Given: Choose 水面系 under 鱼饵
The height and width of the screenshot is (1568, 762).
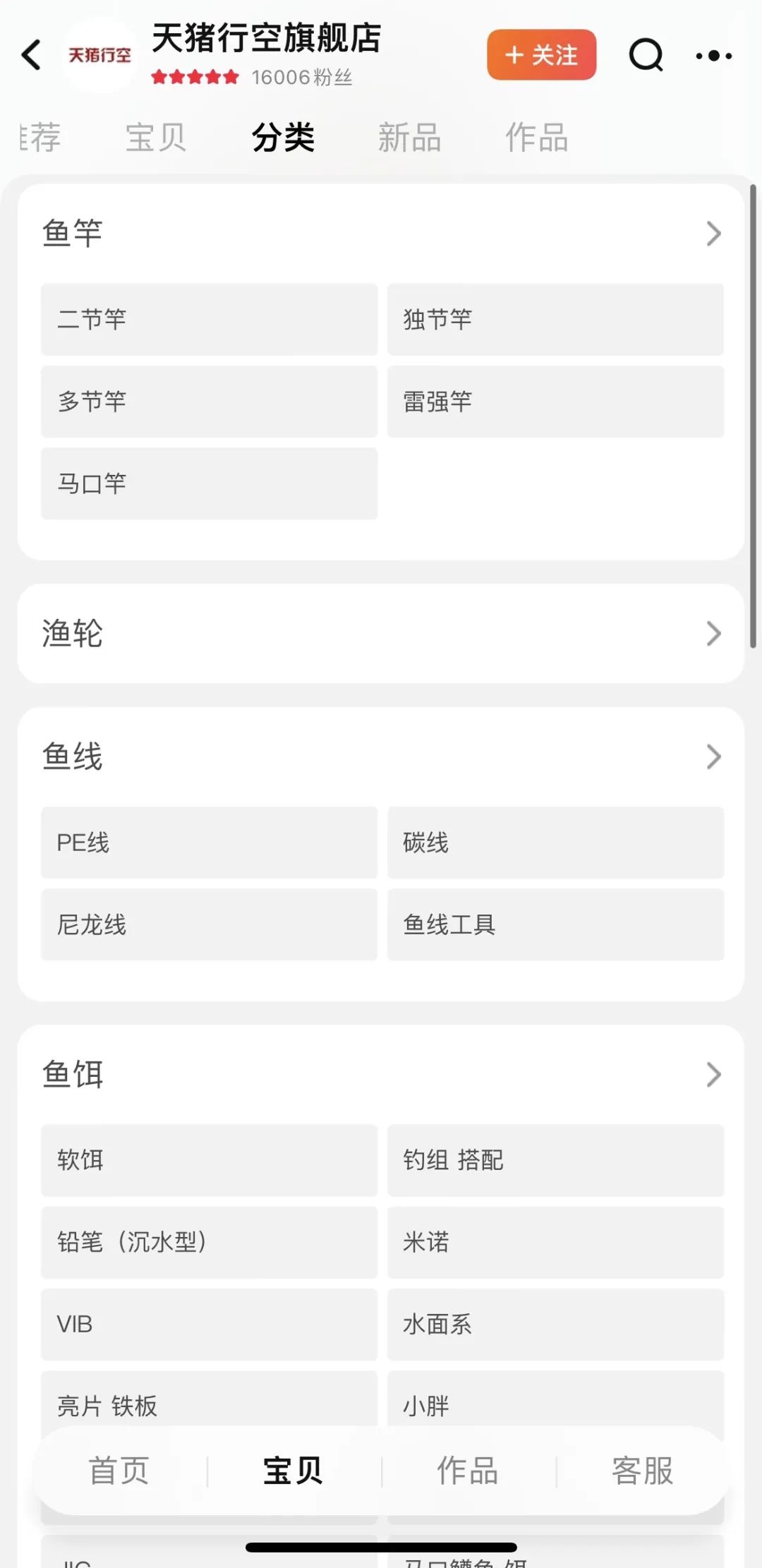Looking at the screenshot, I should pyautogui.click(x=555, y=1325).
